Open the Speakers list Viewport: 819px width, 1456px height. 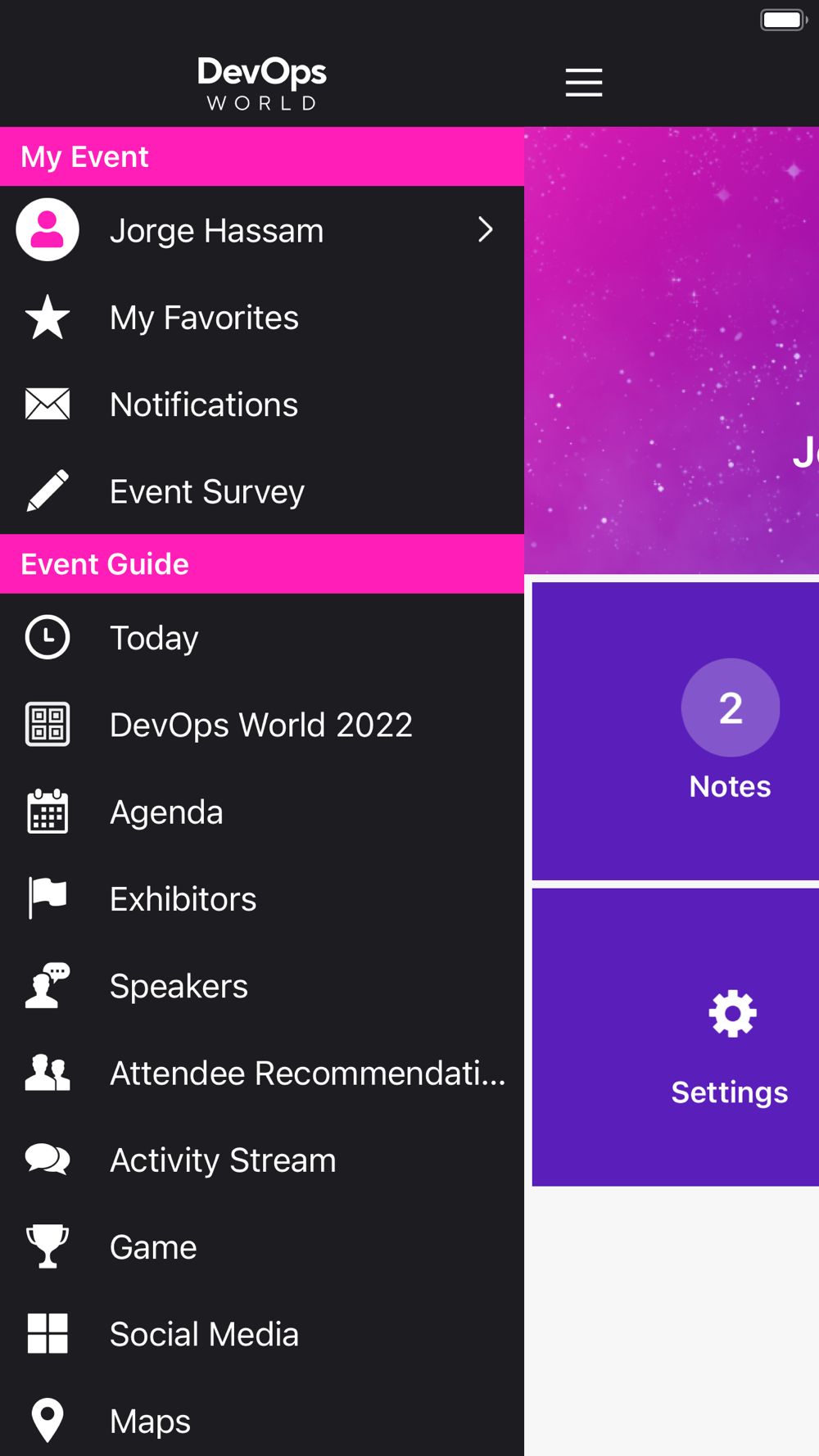pos(262,986)
